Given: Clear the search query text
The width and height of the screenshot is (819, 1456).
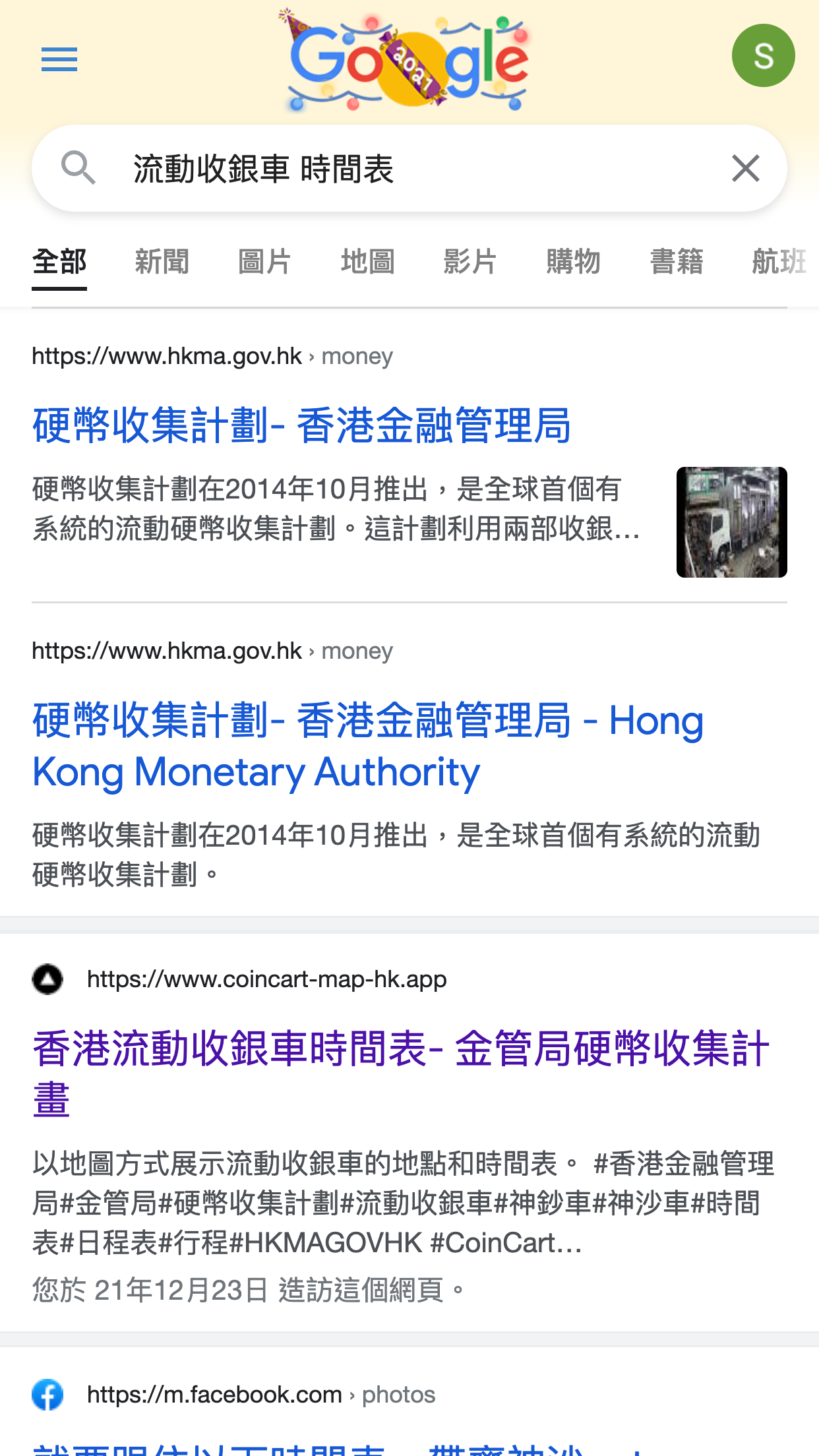Looking at the screenshot, I should coord(745,169).
